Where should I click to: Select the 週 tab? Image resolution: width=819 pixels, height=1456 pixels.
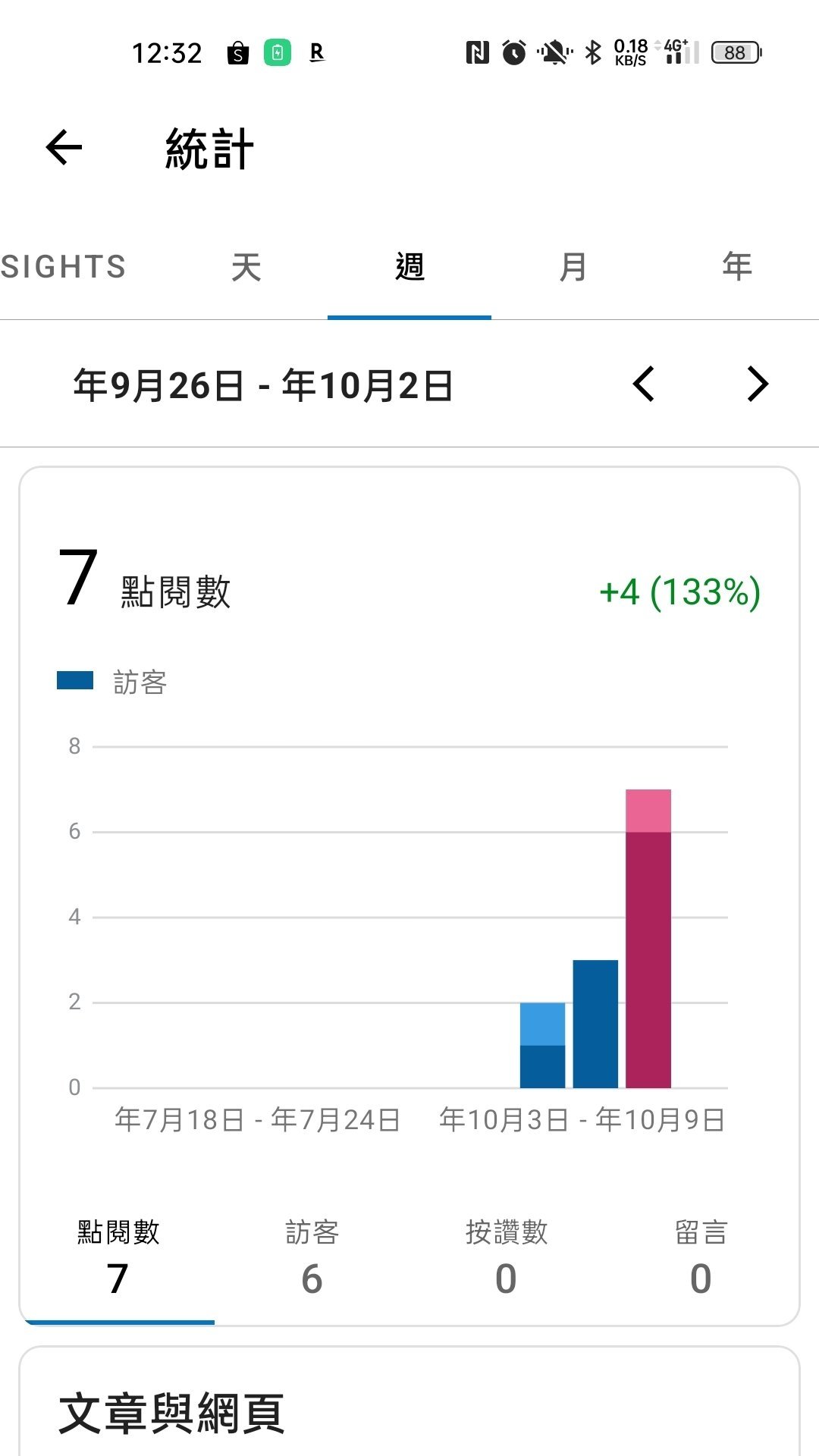(x=409, y=267)
